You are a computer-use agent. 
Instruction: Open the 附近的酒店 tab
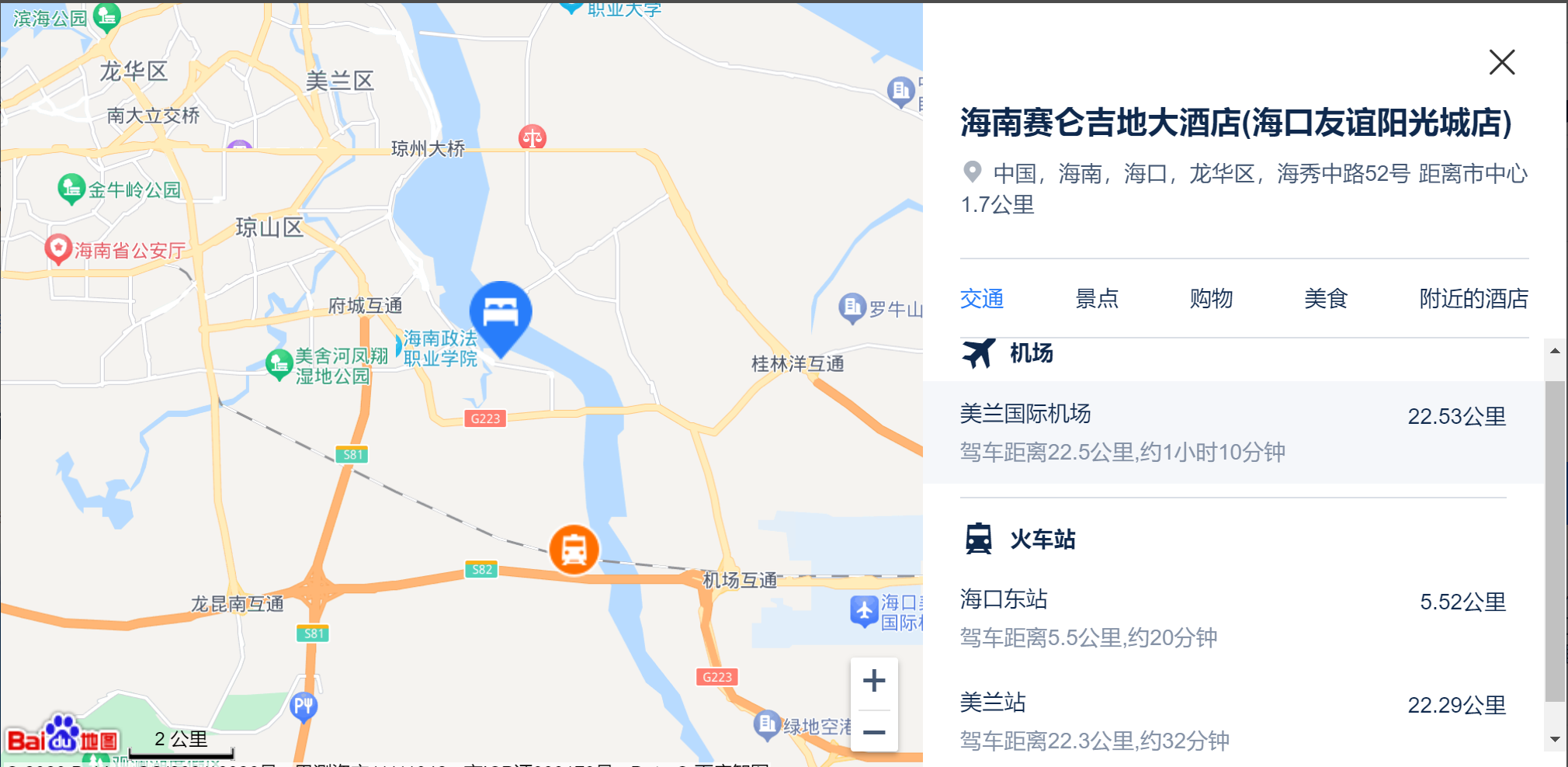pos(1473,299)
